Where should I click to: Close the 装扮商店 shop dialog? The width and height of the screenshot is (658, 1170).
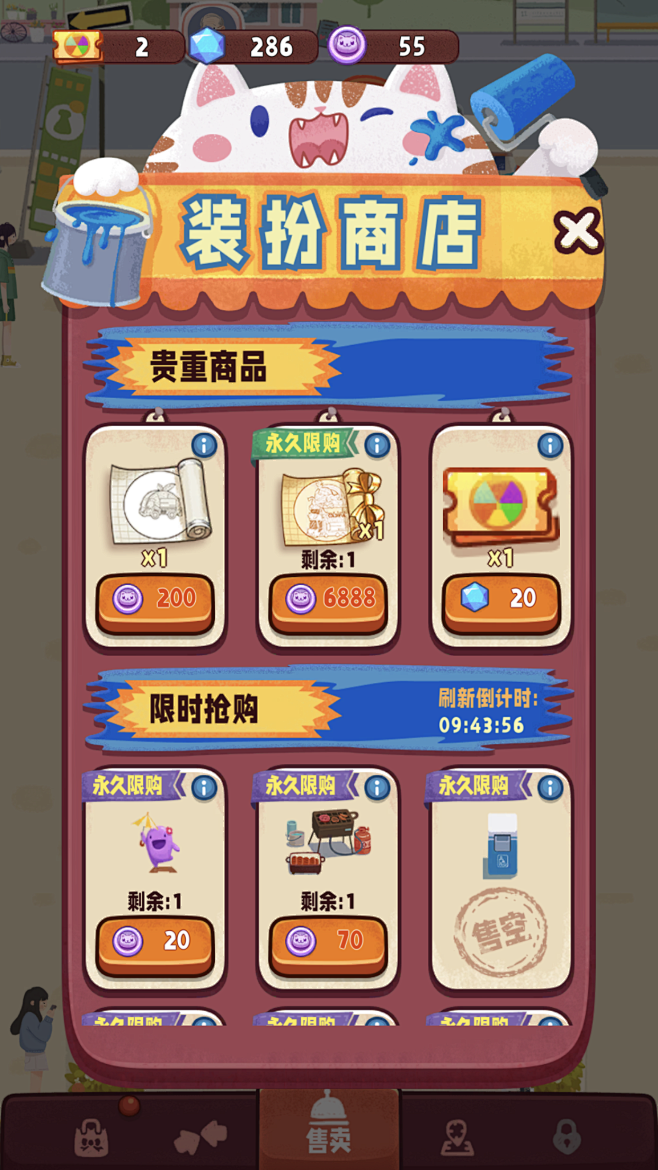(577, 230)
